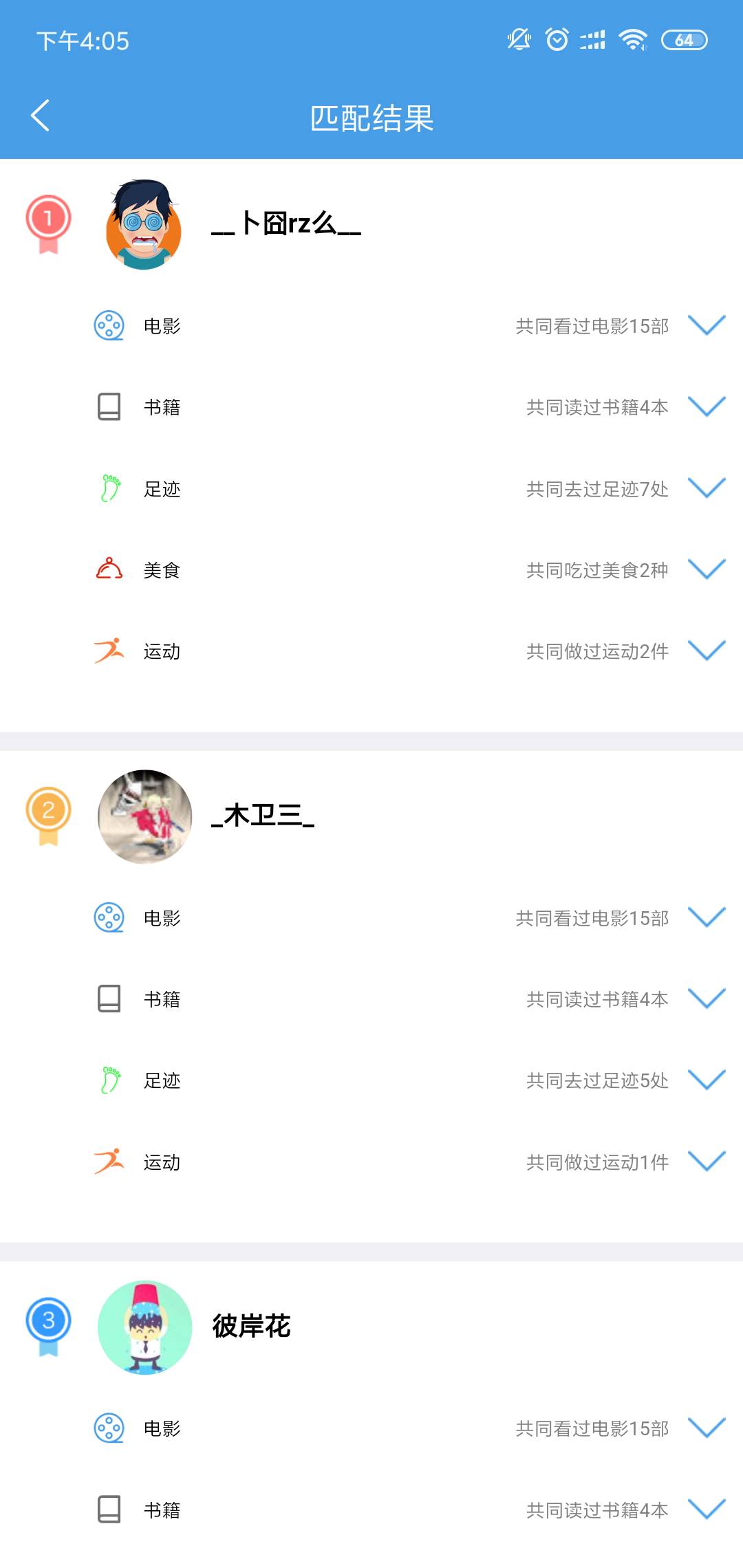Image resolution: width=743 pixels, height=1568 pixels.
Task: Expand 美食 showing 共同吃过美食2种
Action: tap(707, 569)
